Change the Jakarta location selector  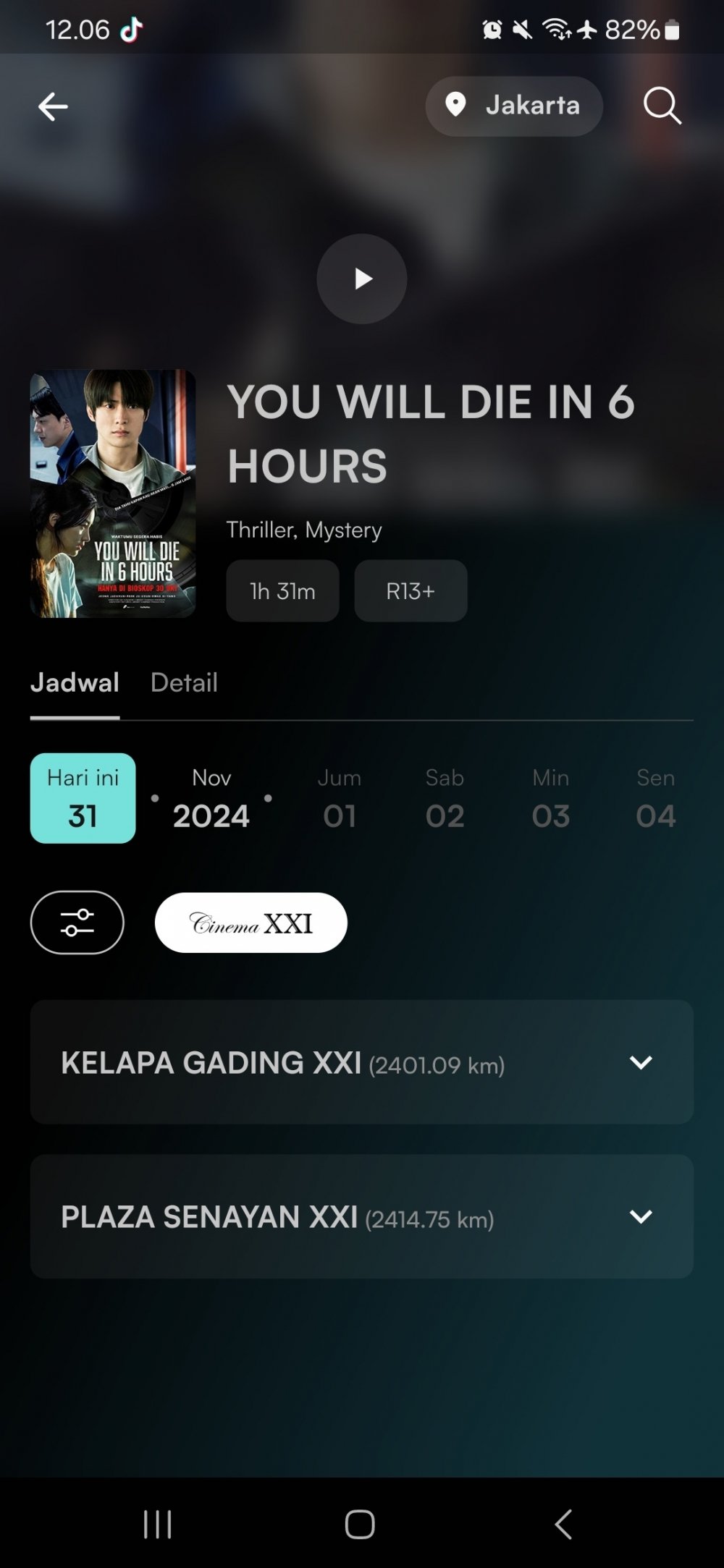(x=514, y=106)
